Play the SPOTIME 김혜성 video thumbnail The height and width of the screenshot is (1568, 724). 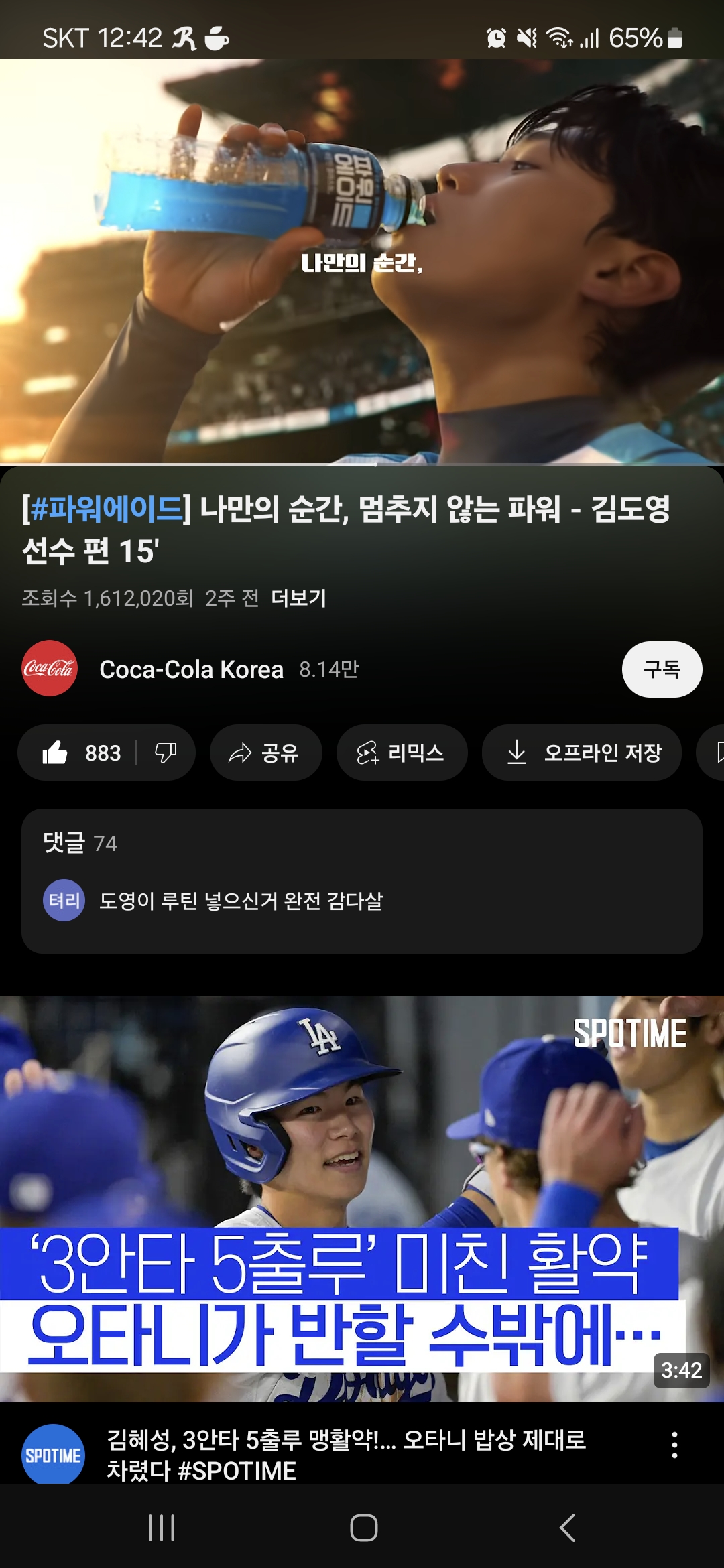point(362,1199)
